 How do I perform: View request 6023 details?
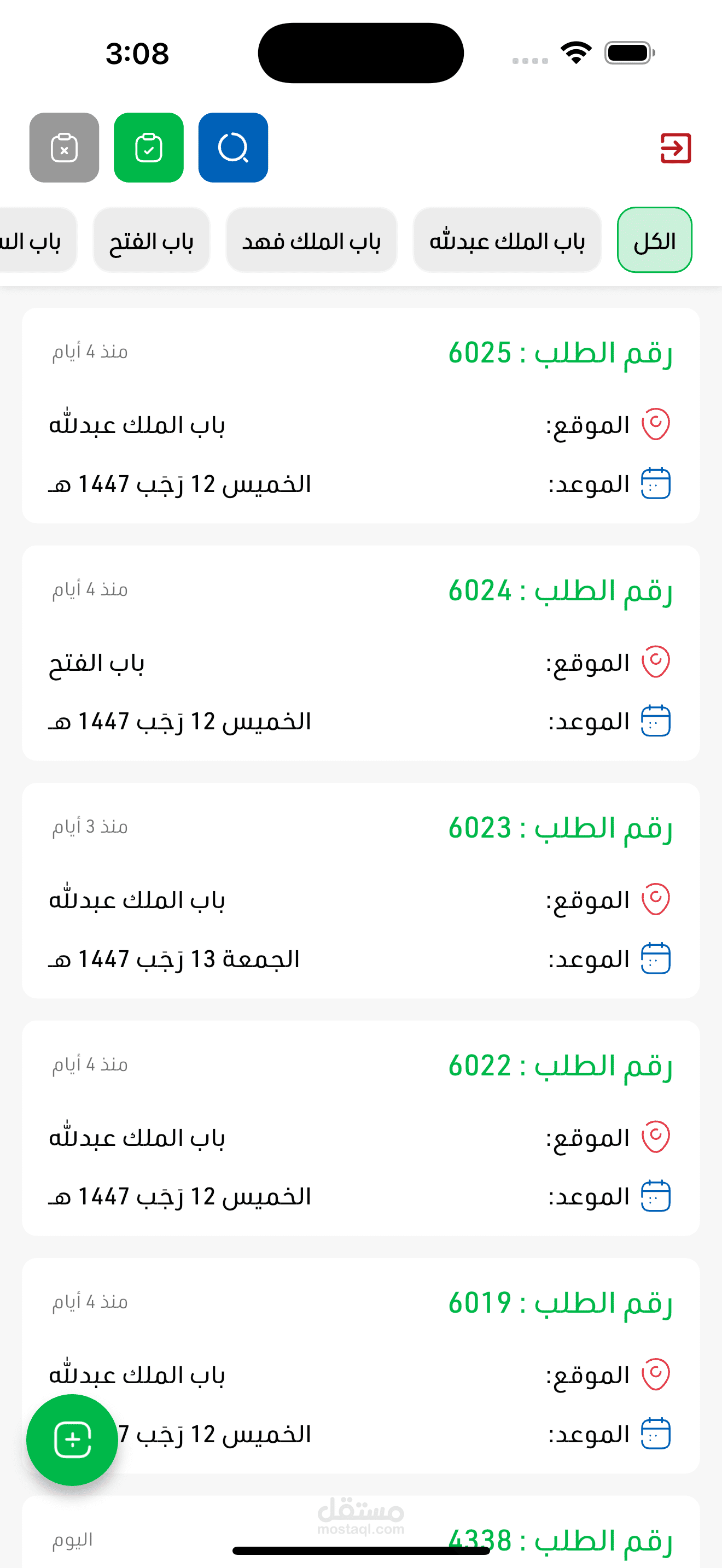(x=360, y=890)
